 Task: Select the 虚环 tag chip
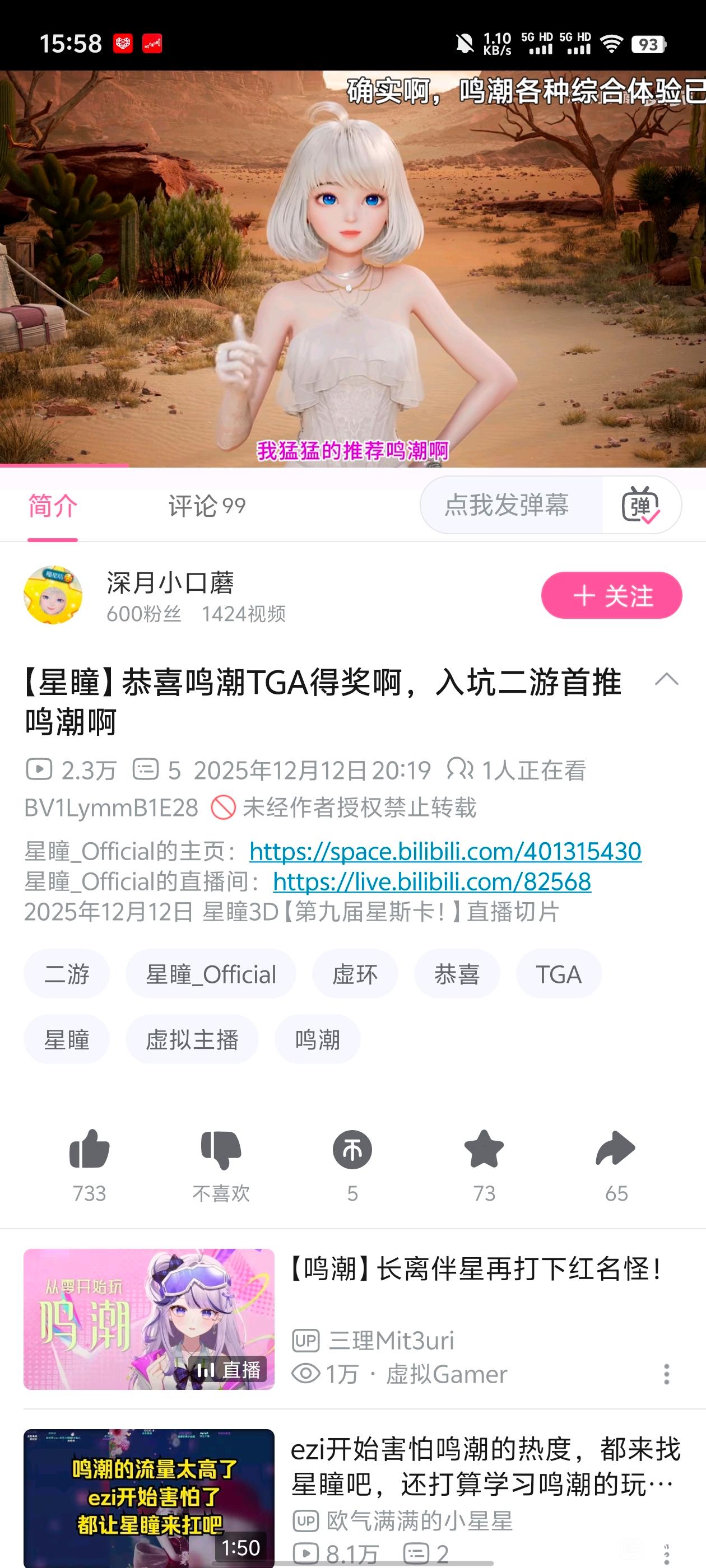pyautogui.click(x=355, y=974)
